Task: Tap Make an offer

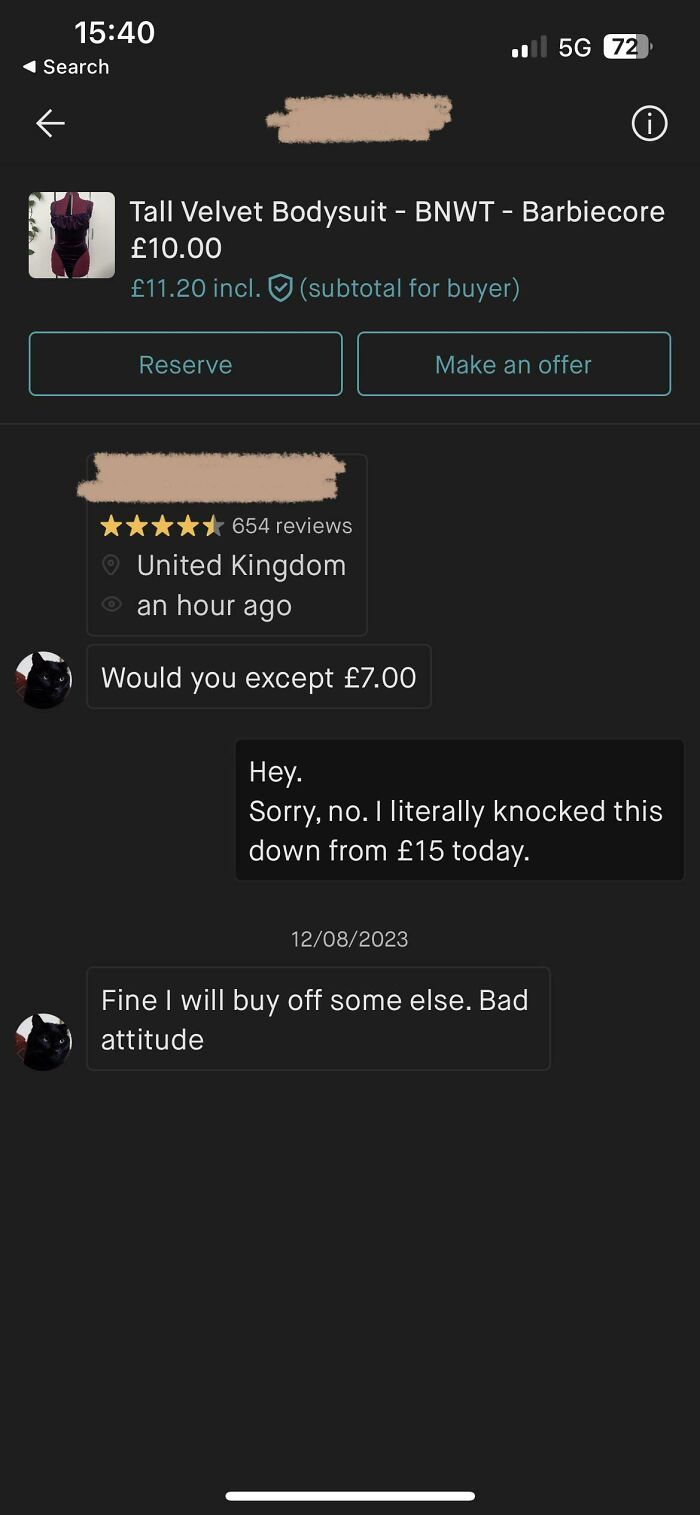Action: tap(514, 364)
